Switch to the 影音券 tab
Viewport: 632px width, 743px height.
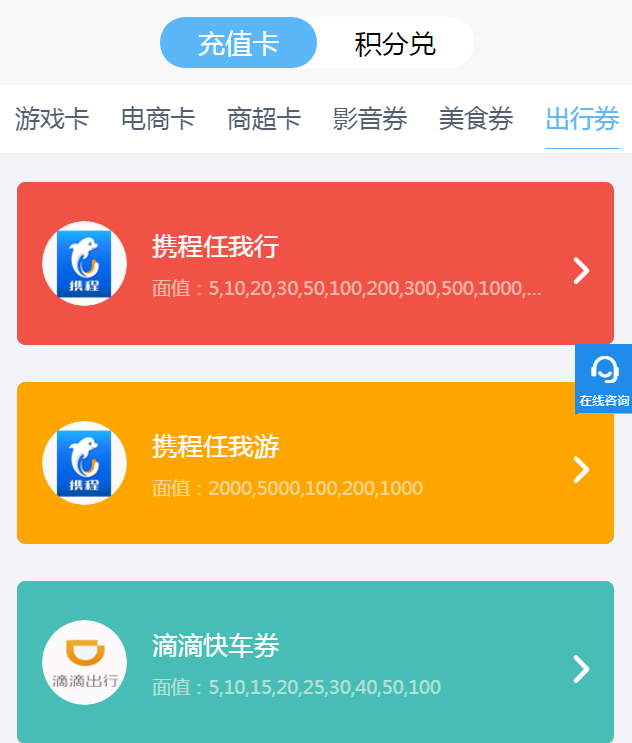pyautogui.click(x=370, y=119)
